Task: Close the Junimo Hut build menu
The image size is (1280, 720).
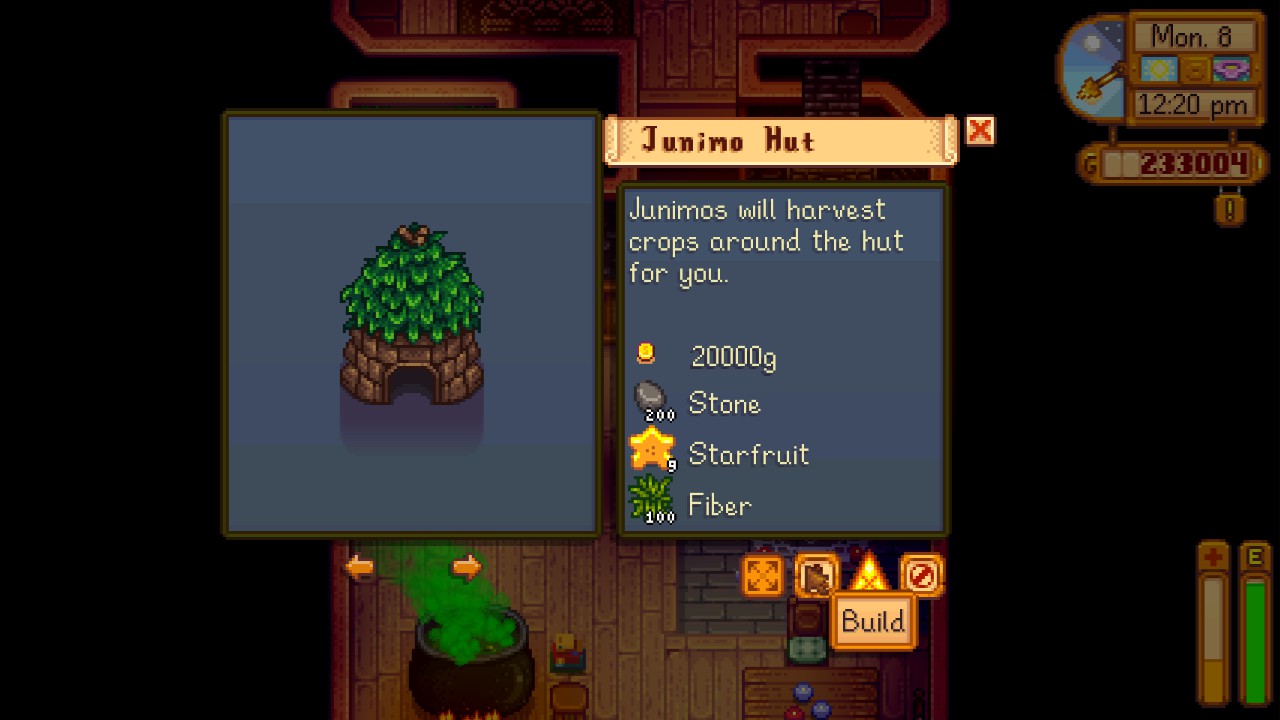Action: pyautogui.click(x=980, y=131)
